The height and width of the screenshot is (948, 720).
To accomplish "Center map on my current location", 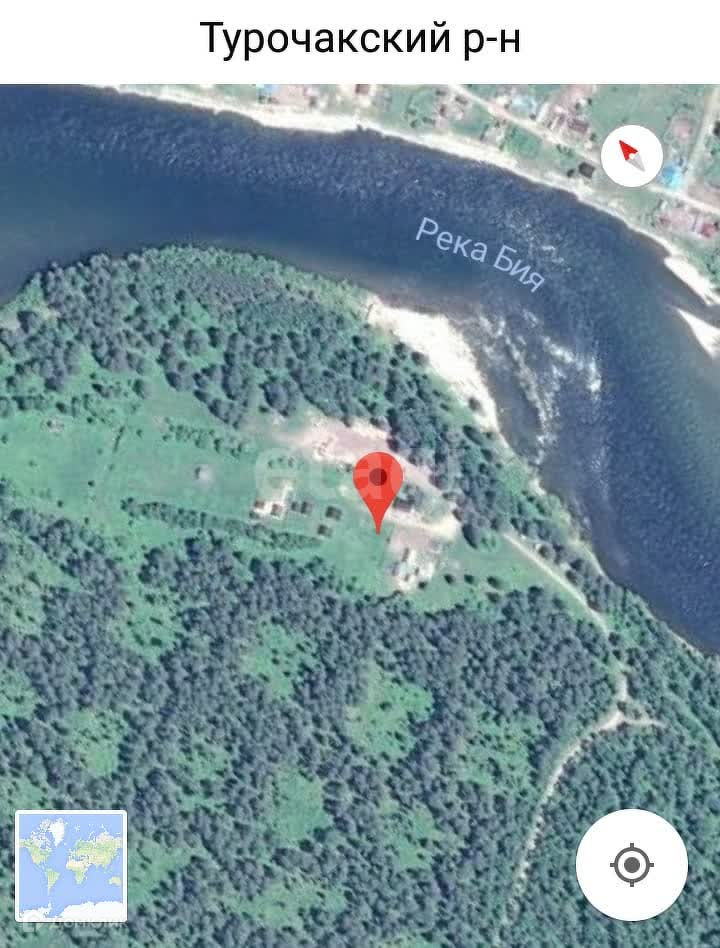I will (631, 865).
